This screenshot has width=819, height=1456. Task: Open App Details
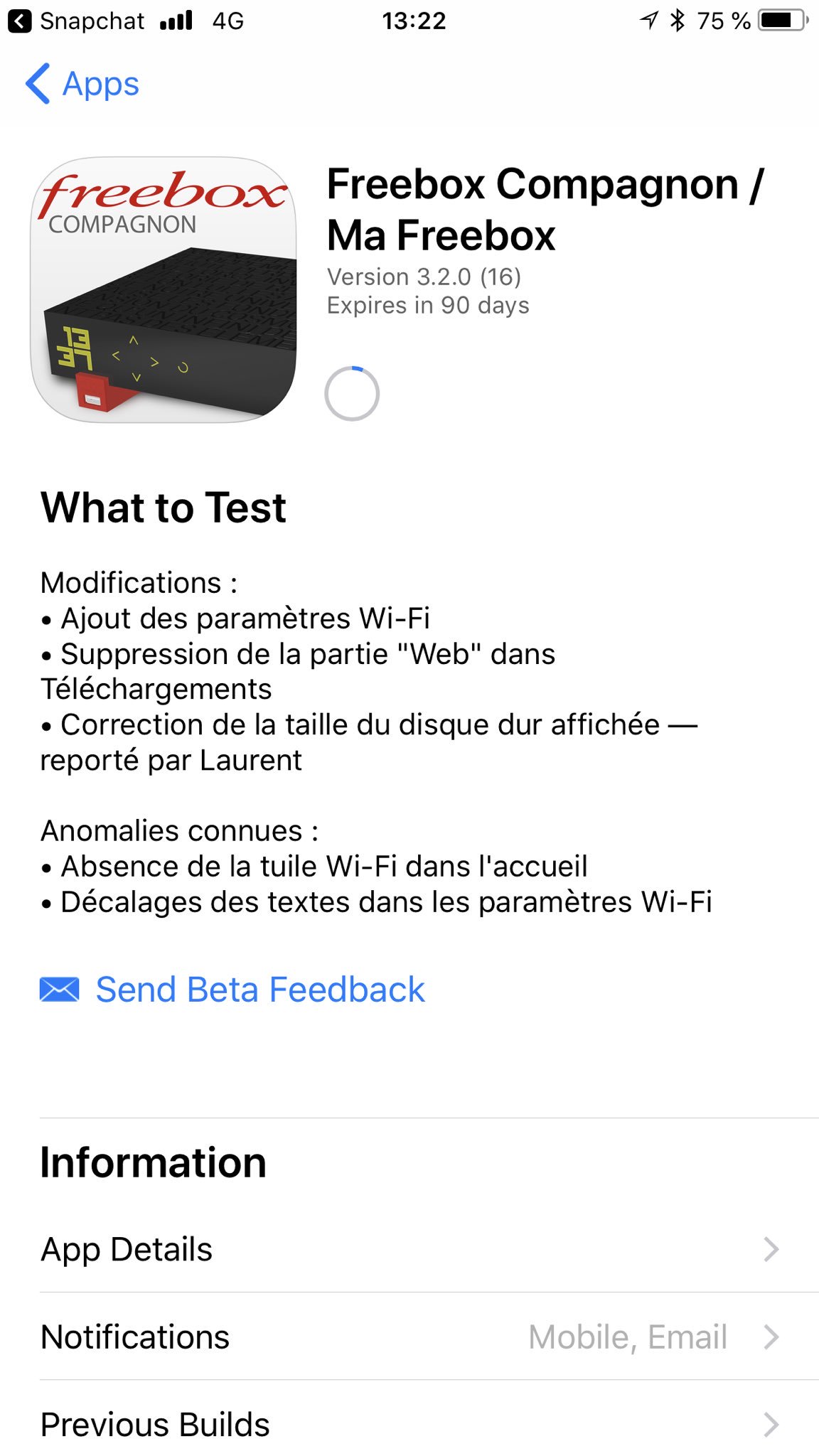[409, 1249]
